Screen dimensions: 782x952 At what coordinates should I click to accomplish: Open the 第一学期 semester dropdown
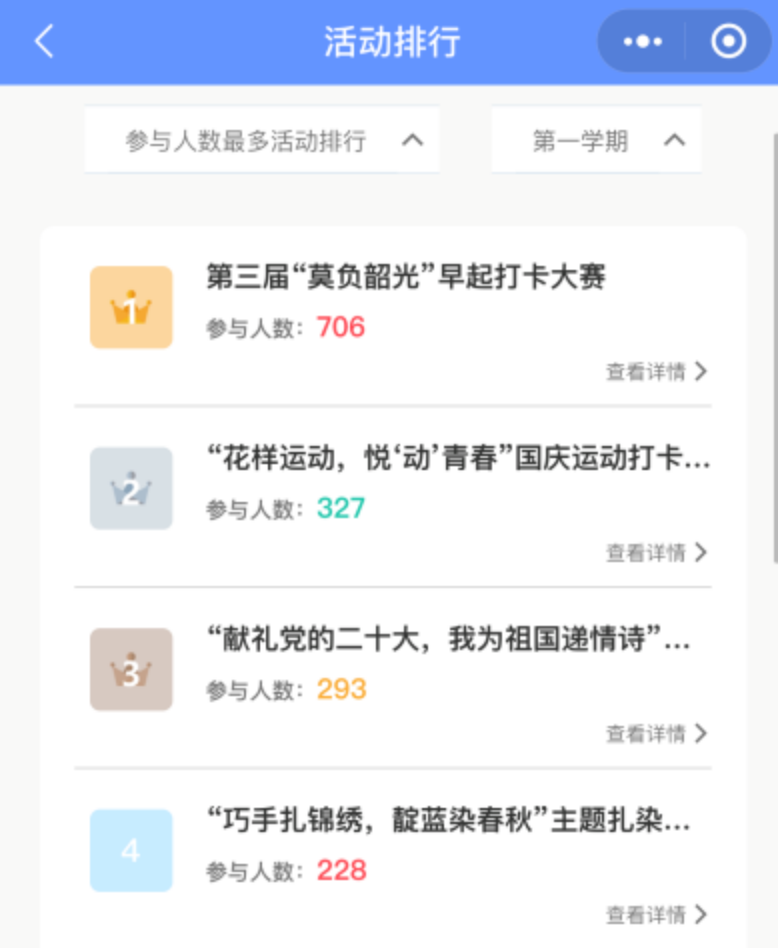pyautogui.click(x=596, y=141)
